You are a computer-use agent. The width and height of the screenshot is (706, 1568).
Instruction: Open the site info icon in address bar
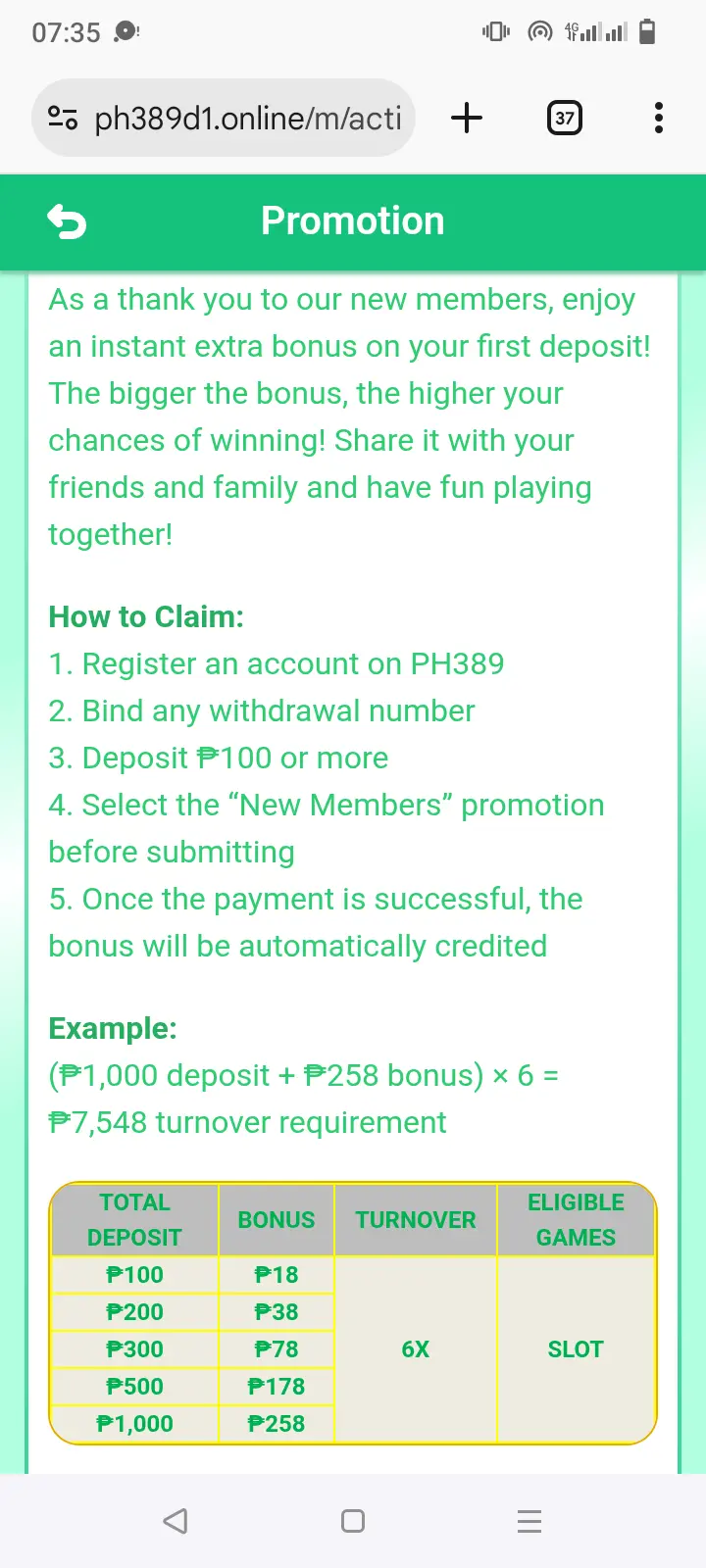coord(63,118)
